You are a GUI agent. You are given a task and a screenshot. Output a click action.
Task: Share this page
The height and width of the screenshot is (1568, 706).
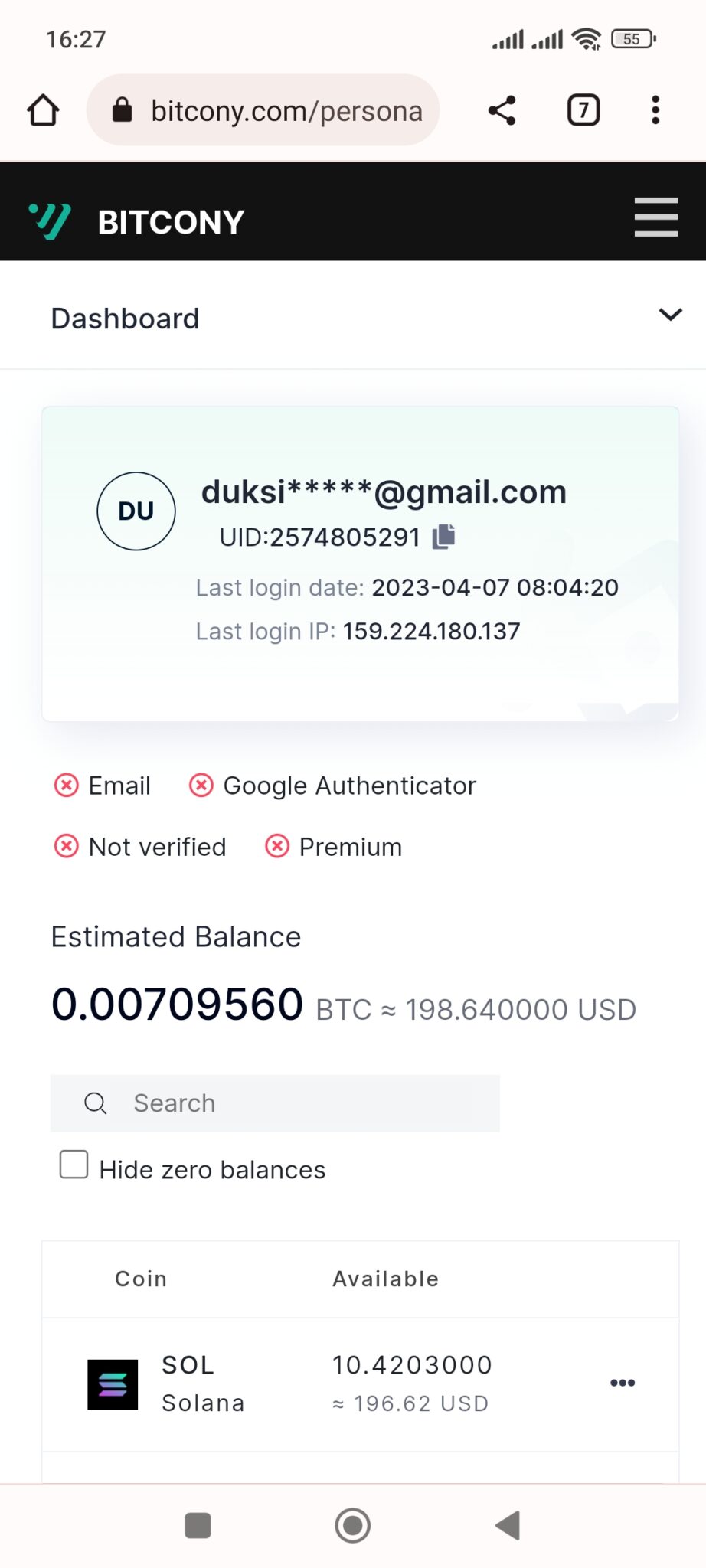(x=502, y=110)
